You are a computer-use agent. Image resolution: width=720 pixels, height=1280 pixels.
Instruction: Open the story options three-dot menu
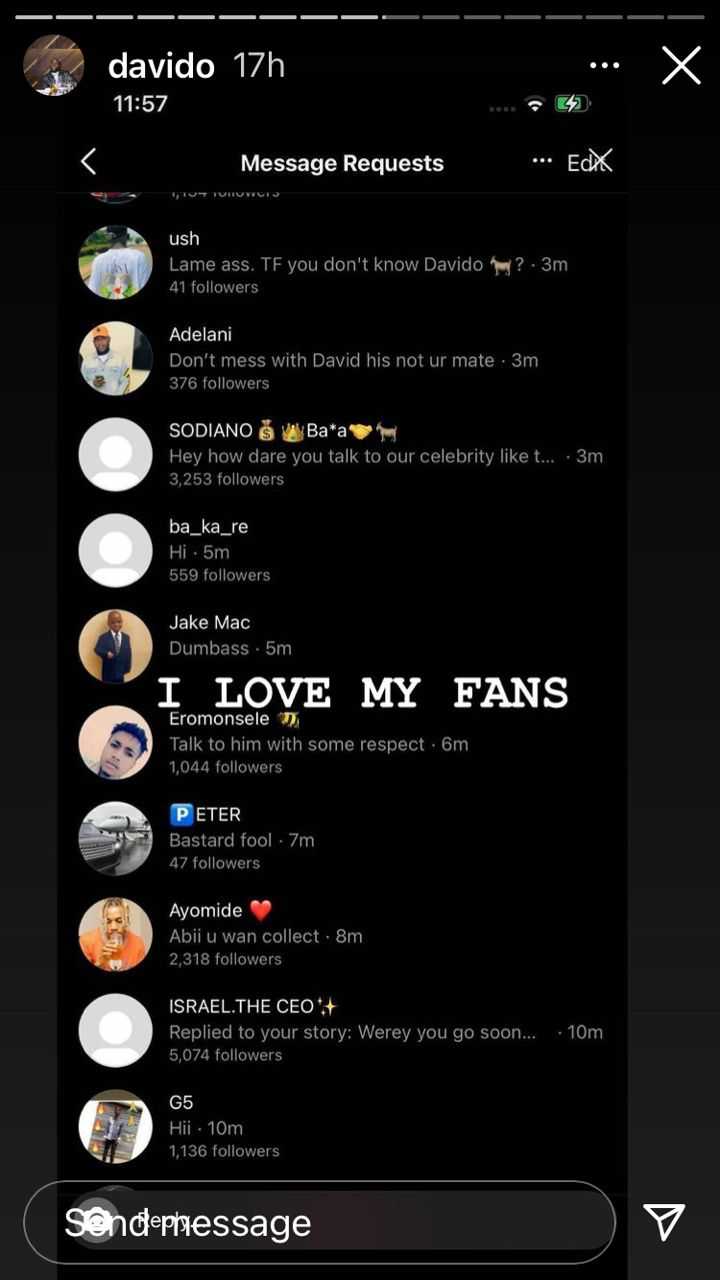coord(604,66)
